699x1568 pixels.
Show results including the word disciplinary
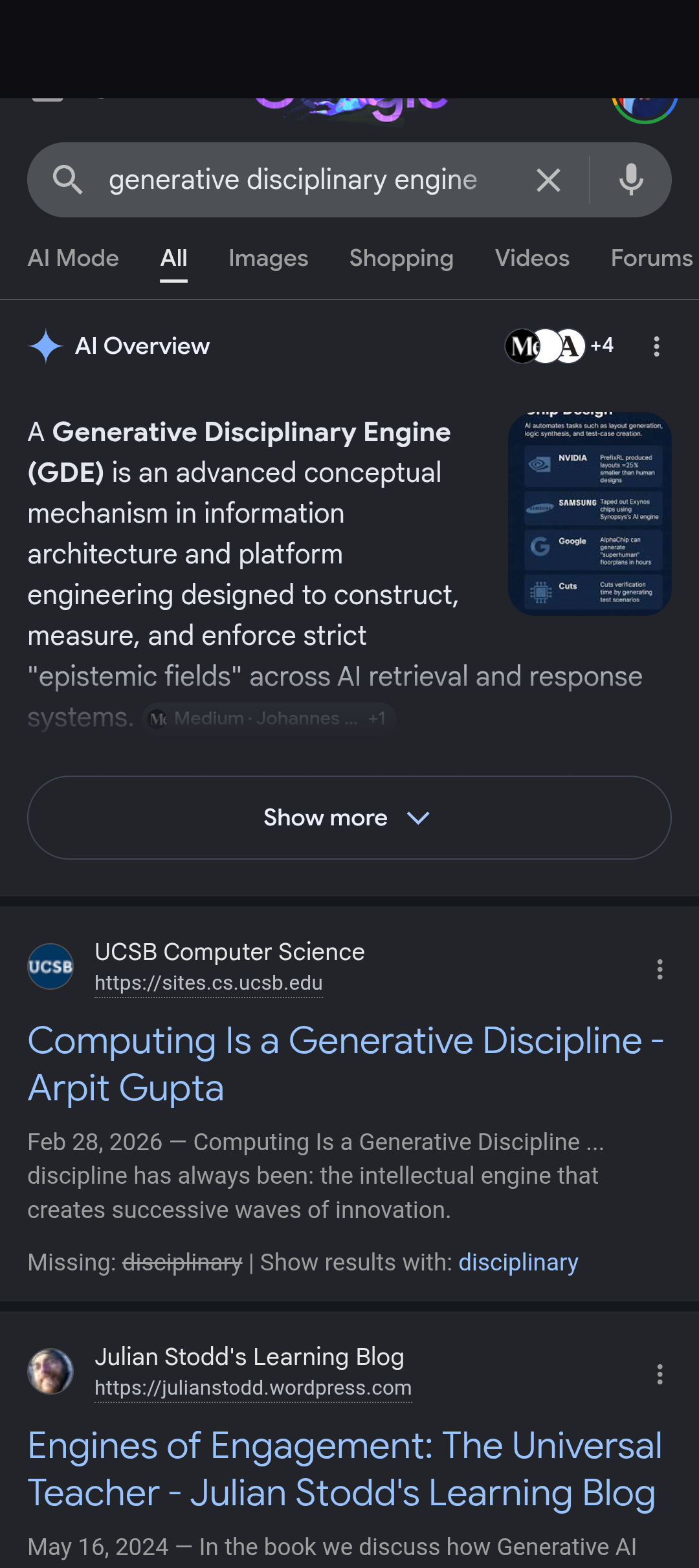coord(518,1262)
